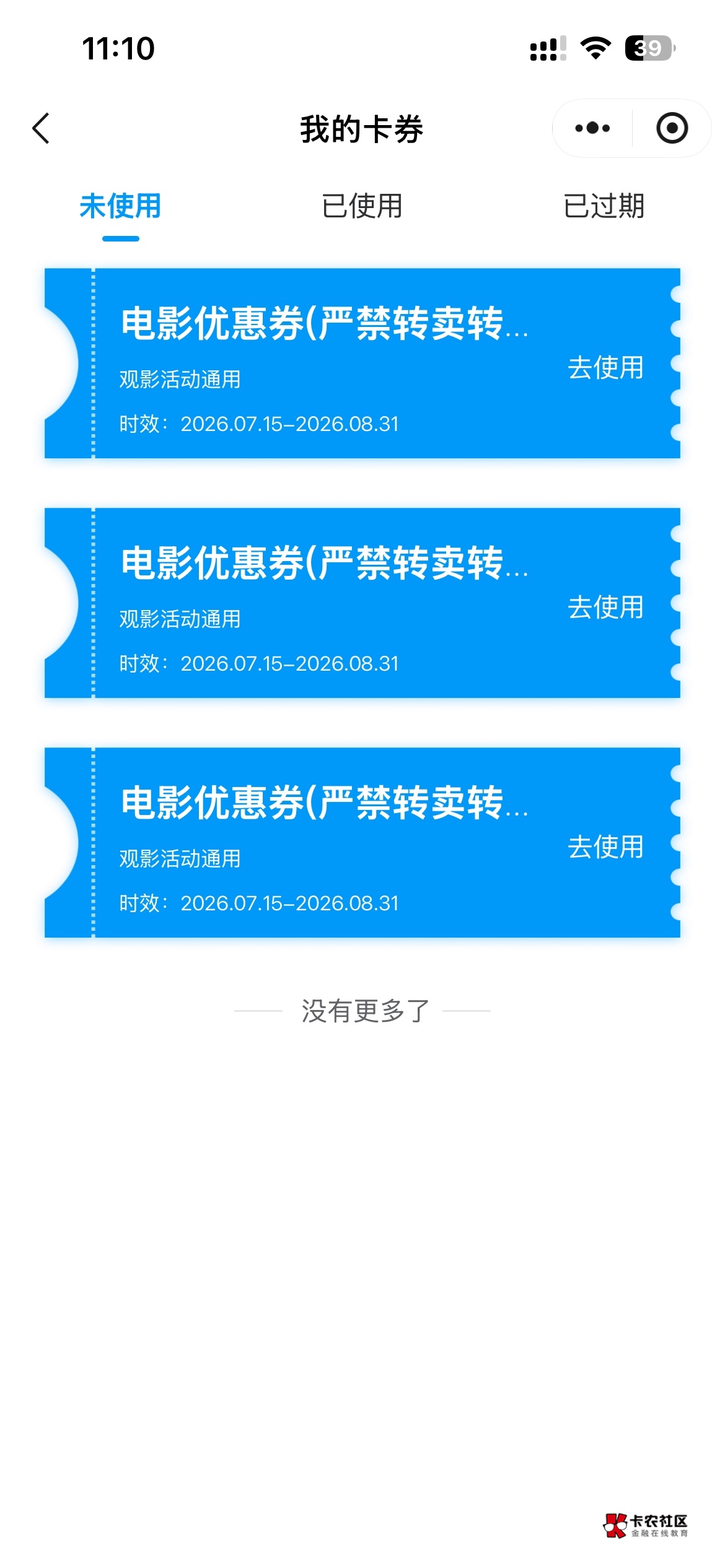
Task: Switch to the 已使用 tab
Action: [x=362, y=206]
